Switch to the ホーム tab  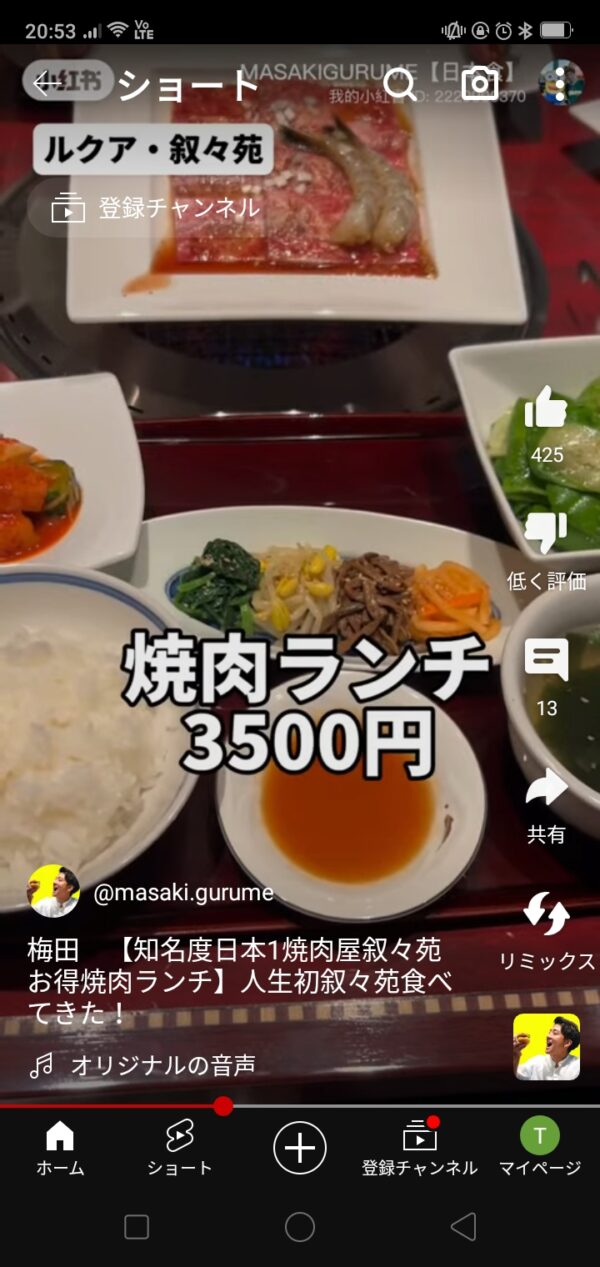click(x=60, y=1147)
